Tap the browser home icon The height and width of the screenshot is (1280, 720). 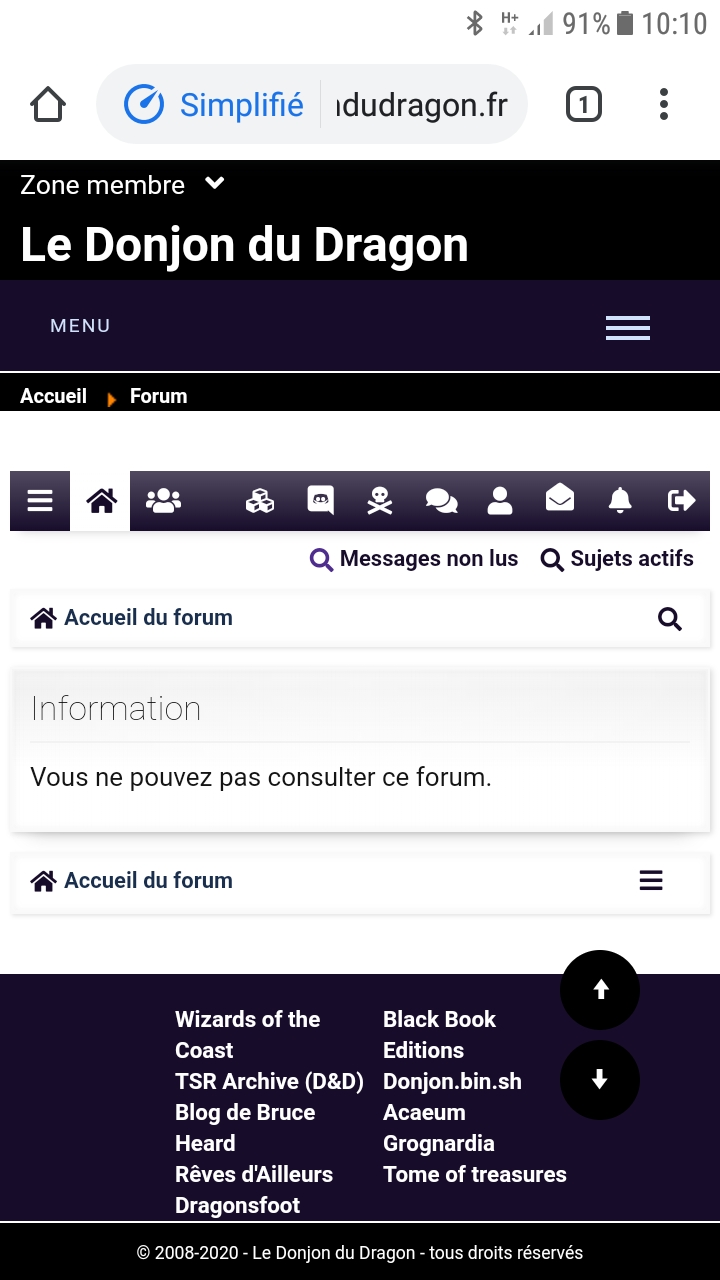click(48, 104)
